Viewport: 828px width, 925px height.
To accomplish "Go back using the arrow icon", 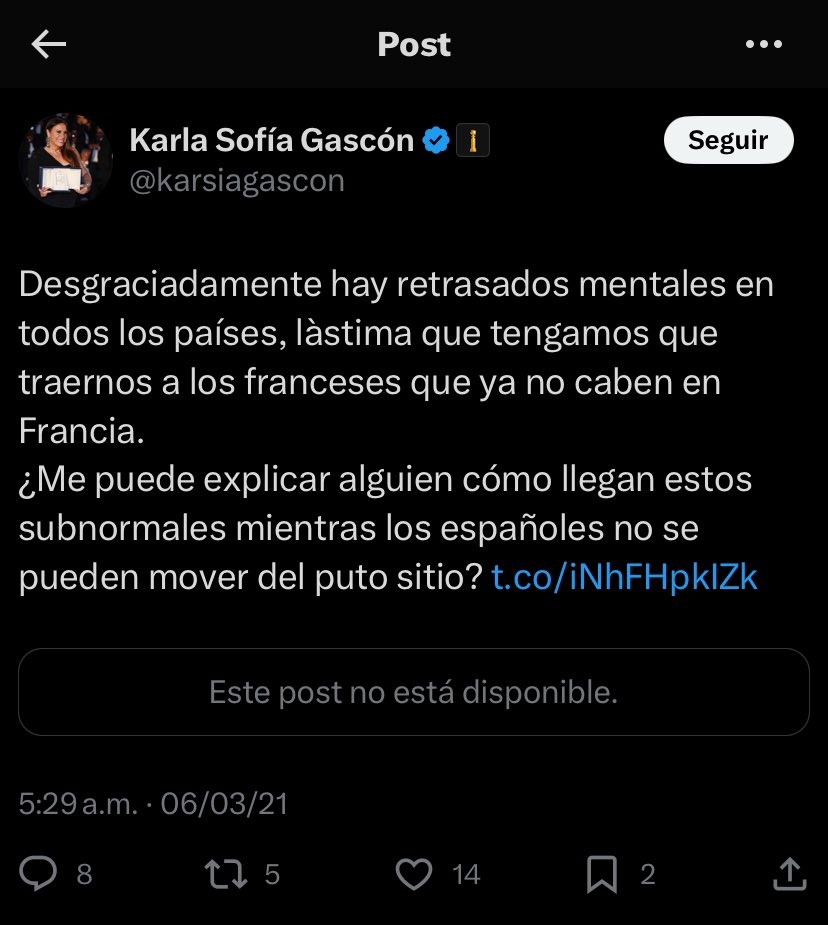I will point(48,44).
